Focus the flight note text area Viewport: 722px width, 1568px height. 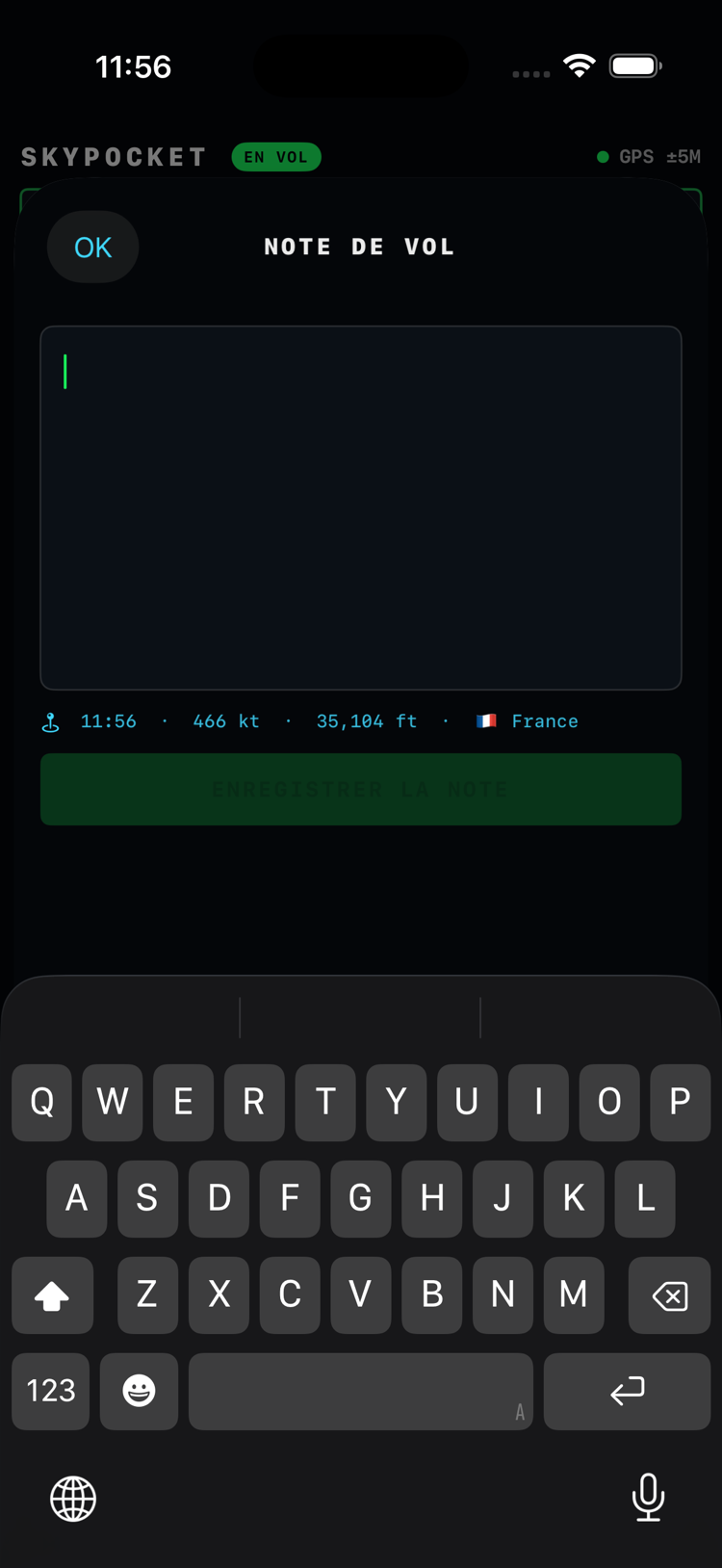[361, 508]
